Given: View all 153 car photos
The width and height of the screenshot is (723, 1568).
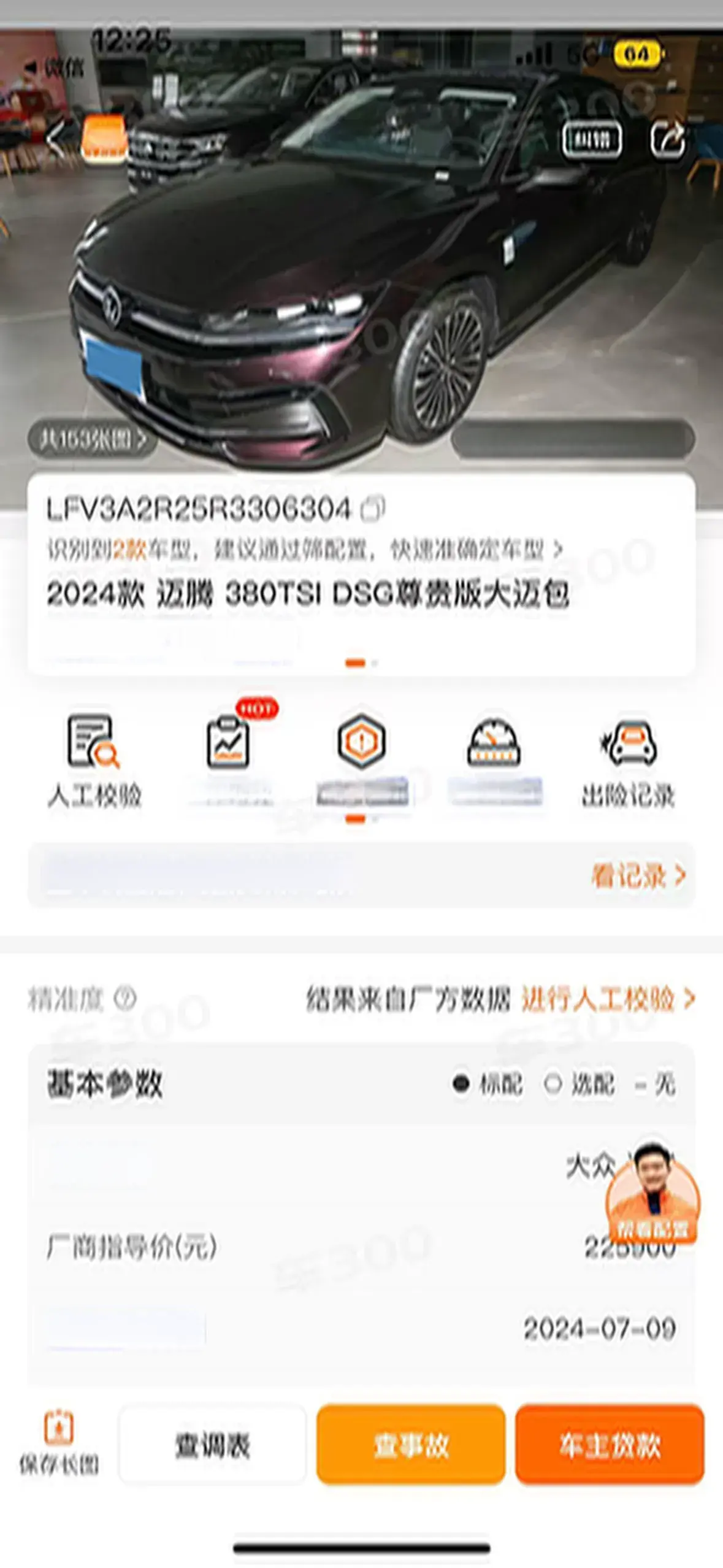Looking at the screenshot, I should 93,439.
